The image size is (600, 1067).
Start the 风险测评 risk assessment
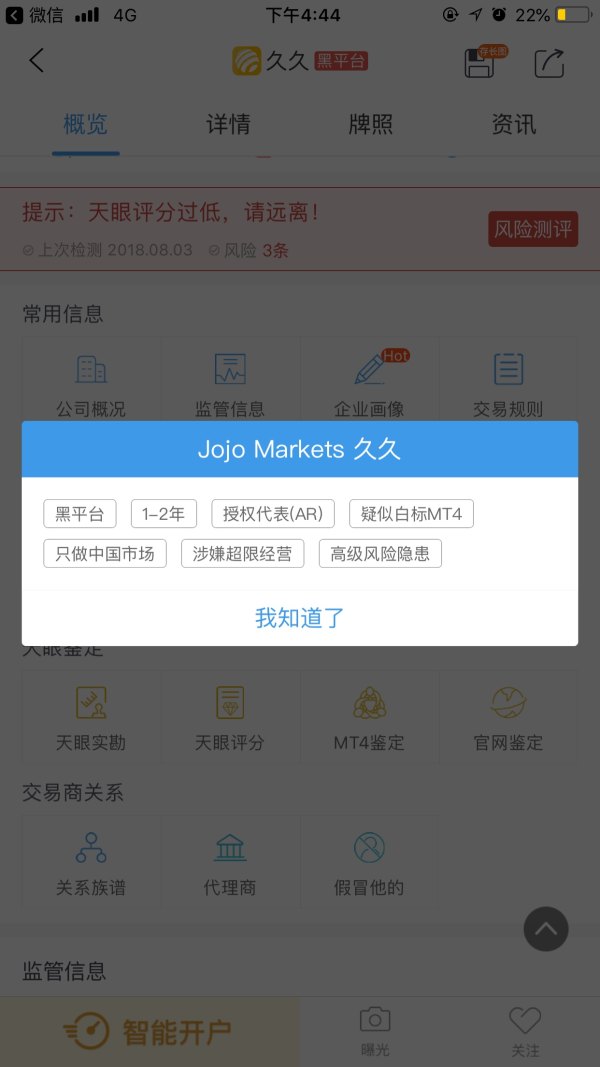click(533, 229)
